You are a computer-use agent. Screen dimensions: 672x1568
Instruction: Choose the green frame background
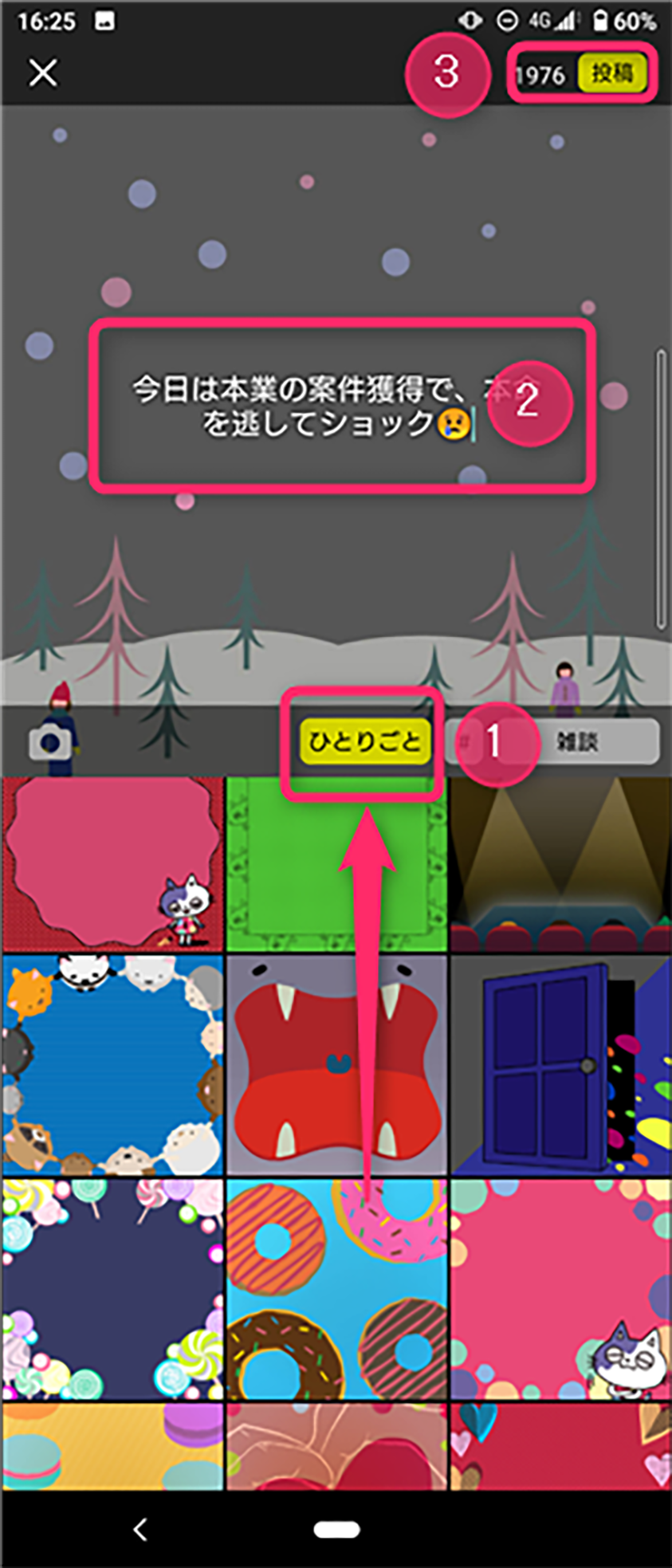coord(336,865)
